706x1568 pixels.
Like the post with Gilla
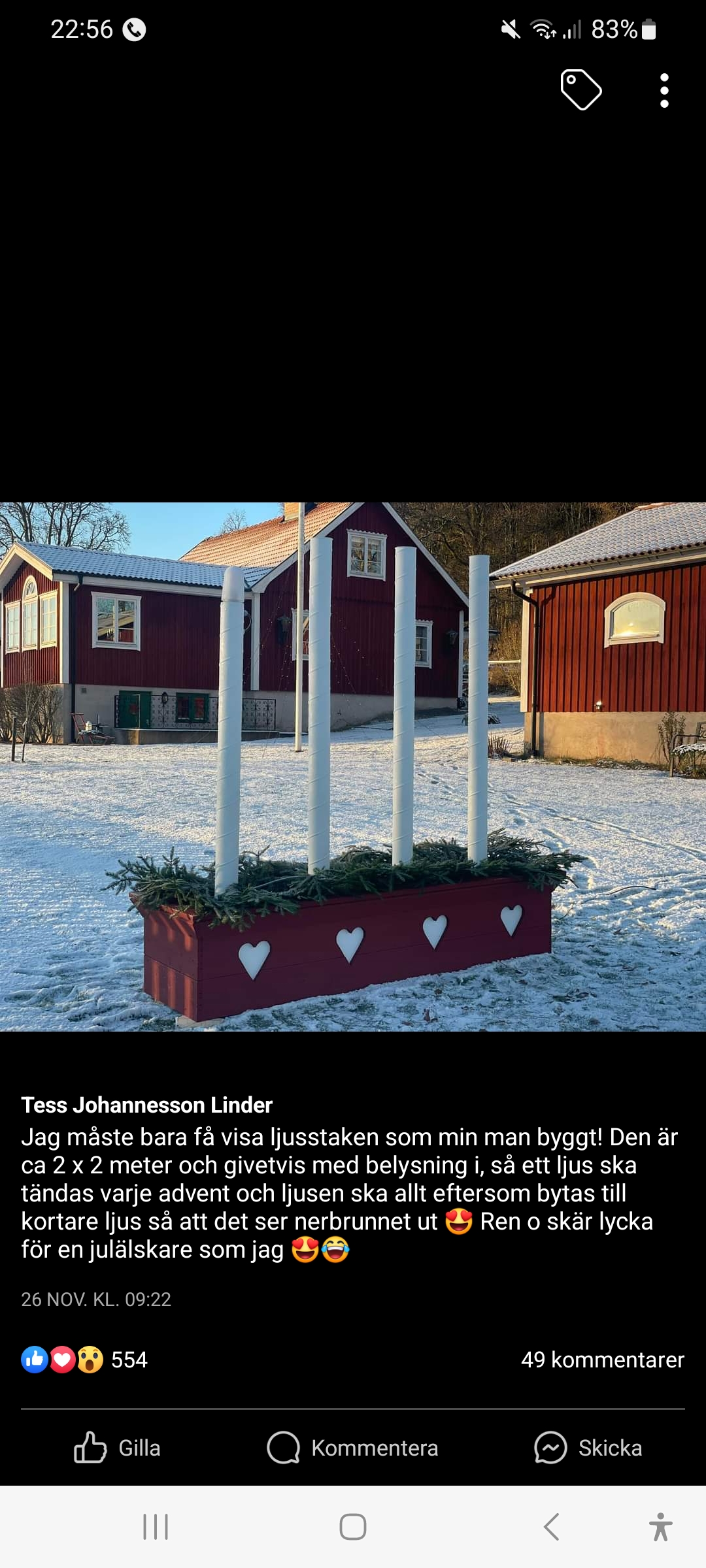click(x=118, y=1448)
